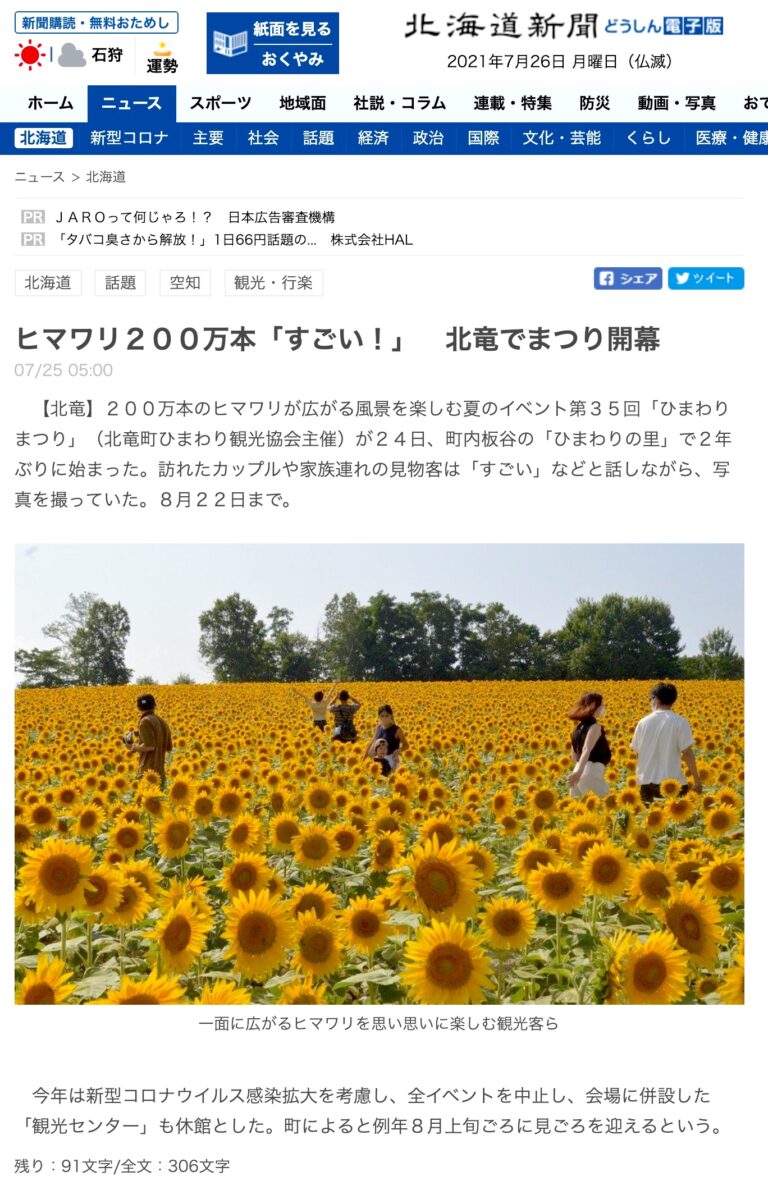The width and height of the screenshot is (768, 1190).
Task: Open the 地域面 tab
Action: (x=302, y=103)
